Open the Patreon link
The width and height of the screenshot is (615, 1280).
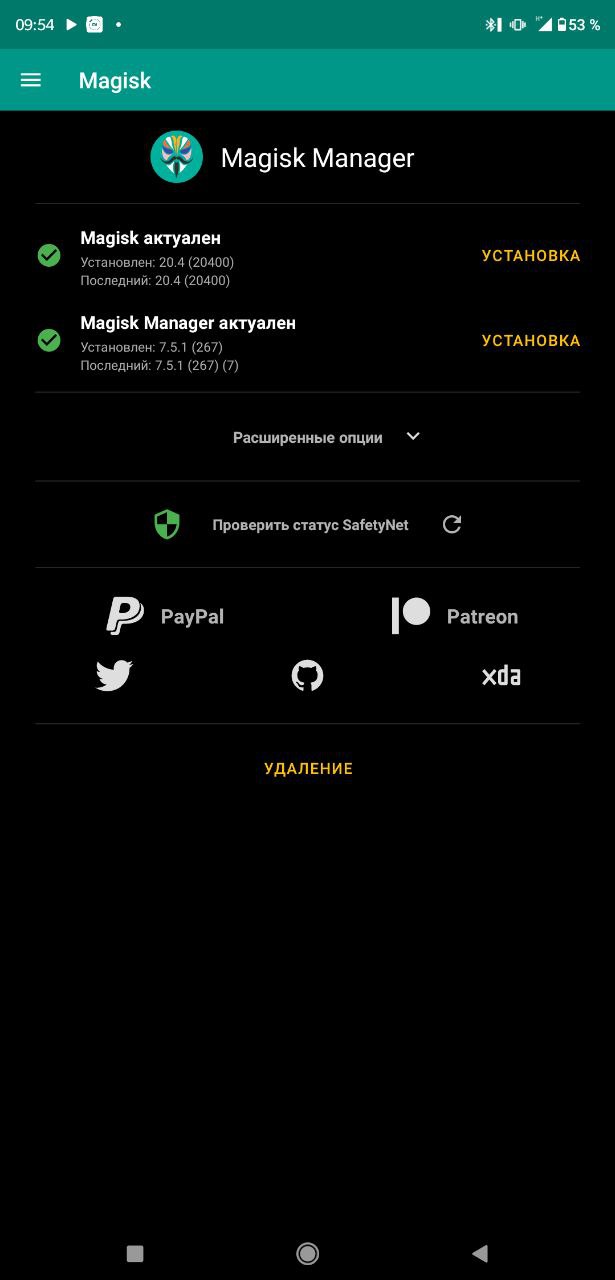pos(455,616)
